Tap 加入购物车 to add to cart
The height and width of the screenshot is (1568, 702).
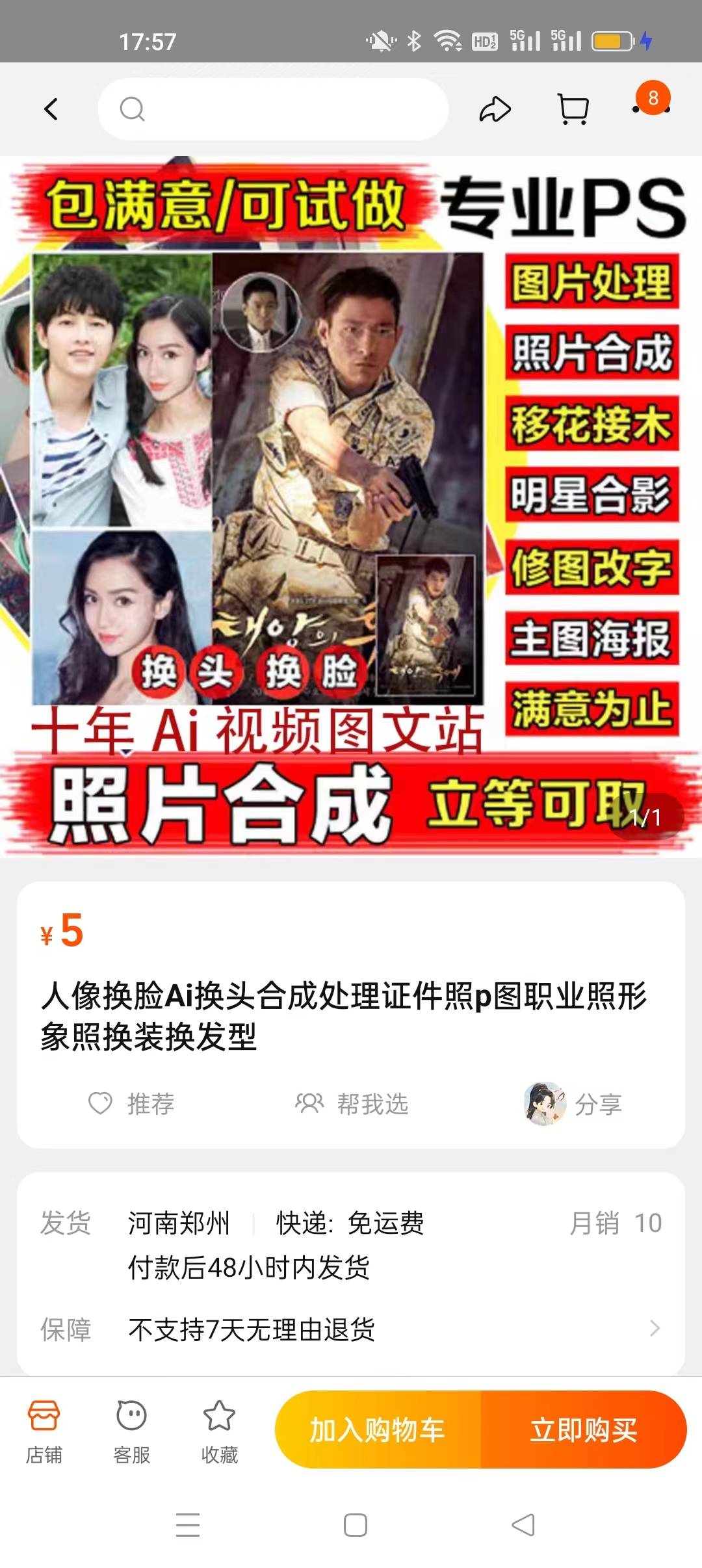click(378, 1430)
